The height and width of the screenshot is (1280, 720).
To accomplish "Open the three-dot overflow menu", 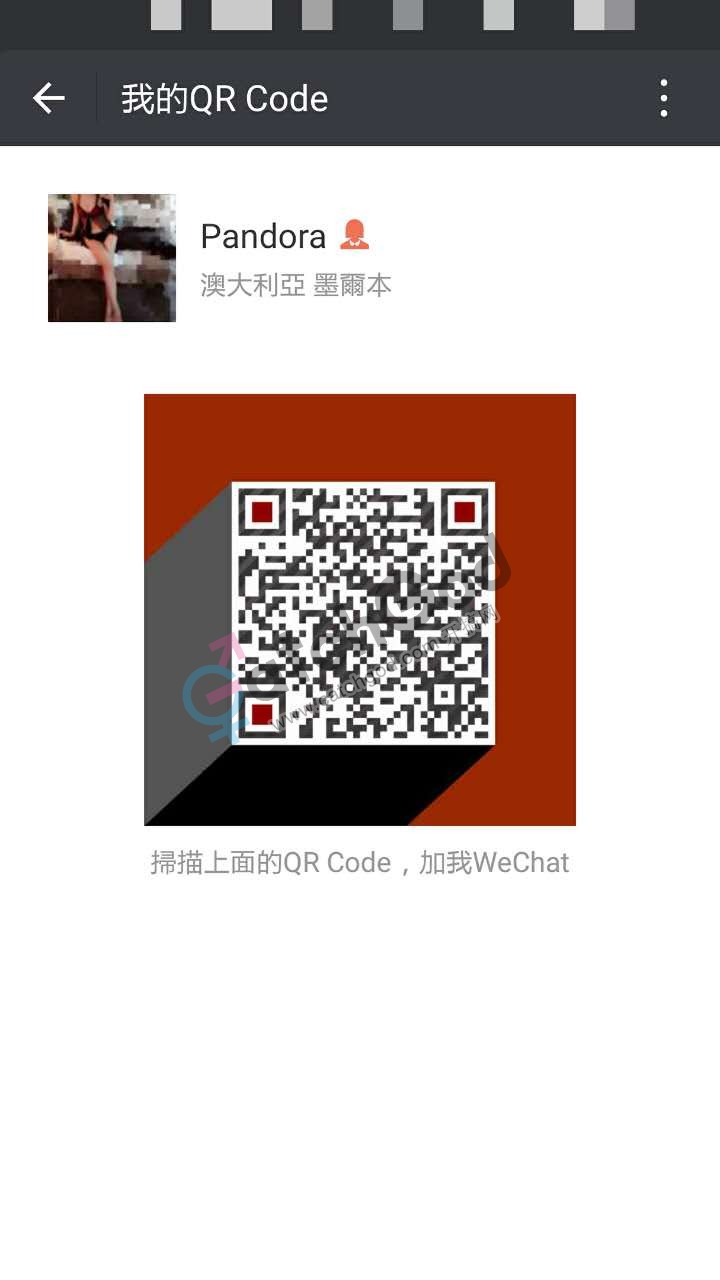I will [x=663, y=98].
